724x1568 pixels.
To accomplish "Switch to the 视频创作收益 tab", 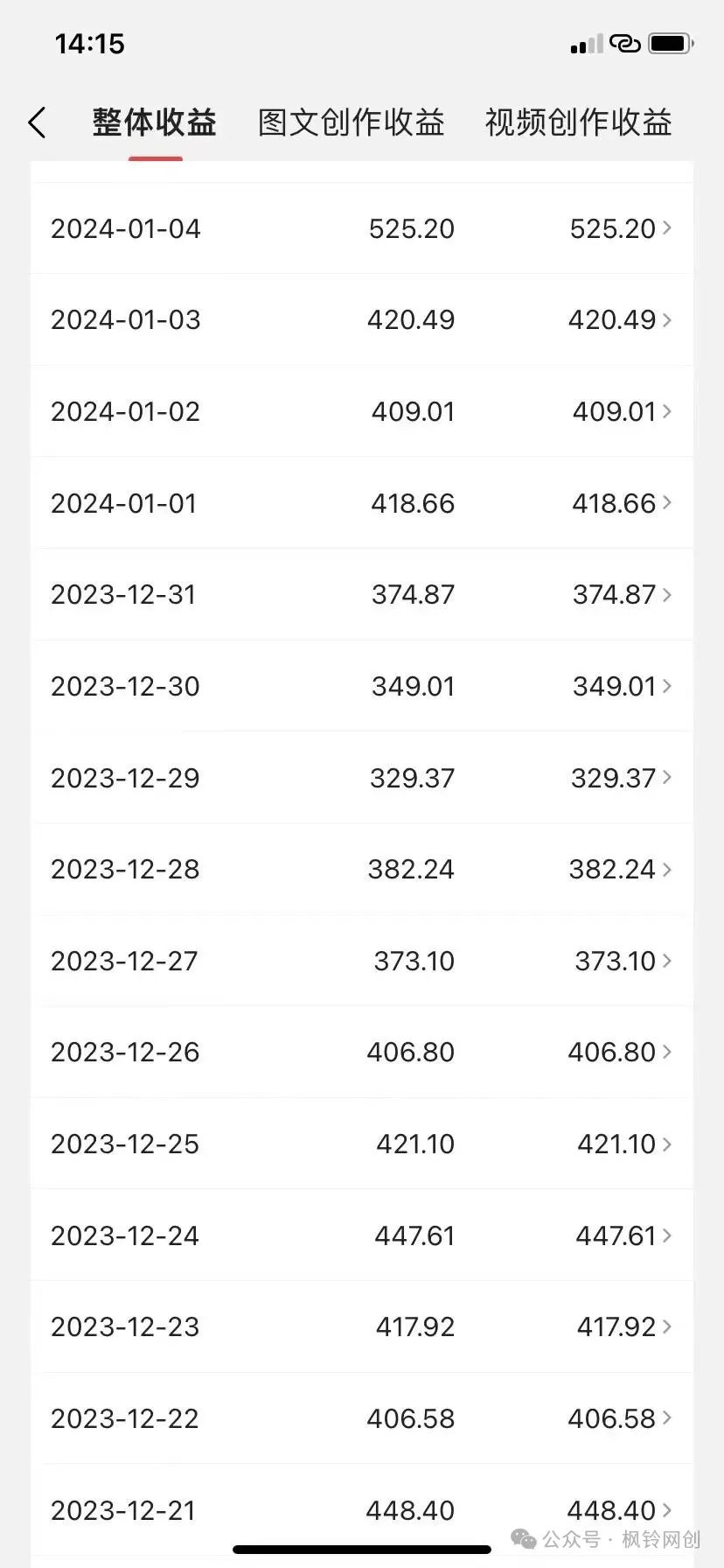I will (x=578, y=122).
